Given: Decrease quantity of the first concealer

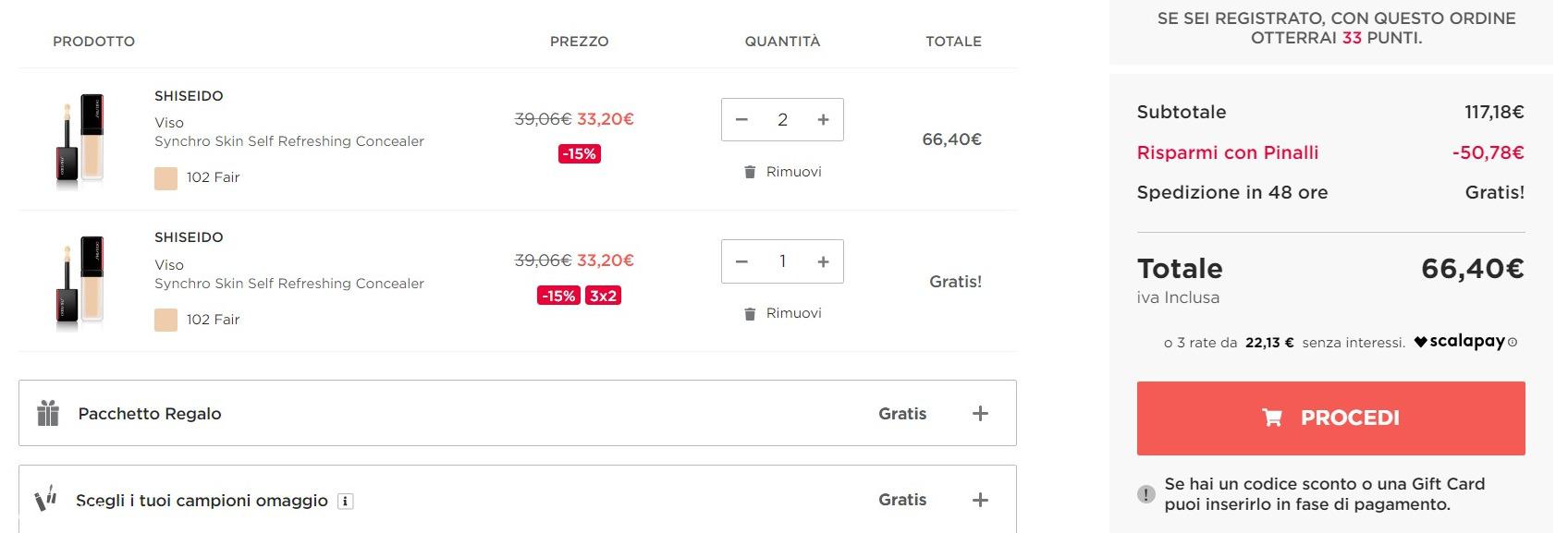Looking at the screenshot, I should tap(741, 120).
